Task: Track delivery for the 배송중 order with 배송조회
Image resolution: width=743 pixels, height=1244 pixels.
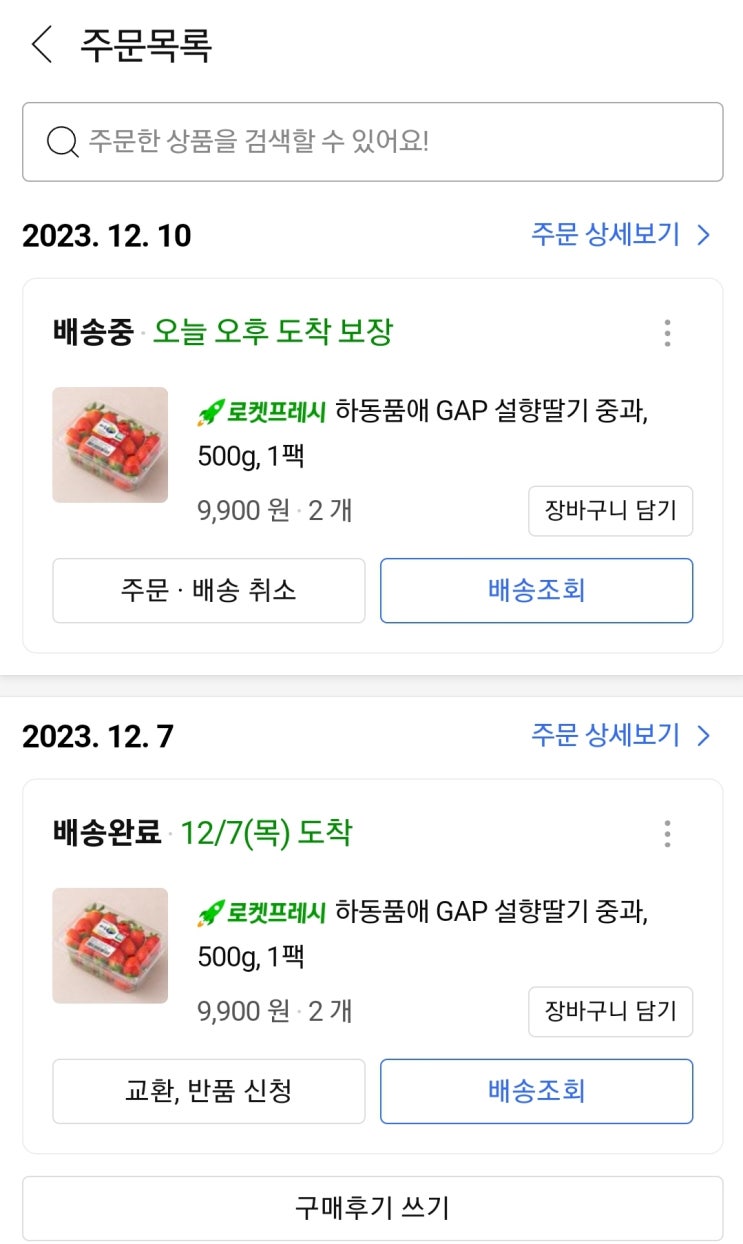Action: coord(536,591)
